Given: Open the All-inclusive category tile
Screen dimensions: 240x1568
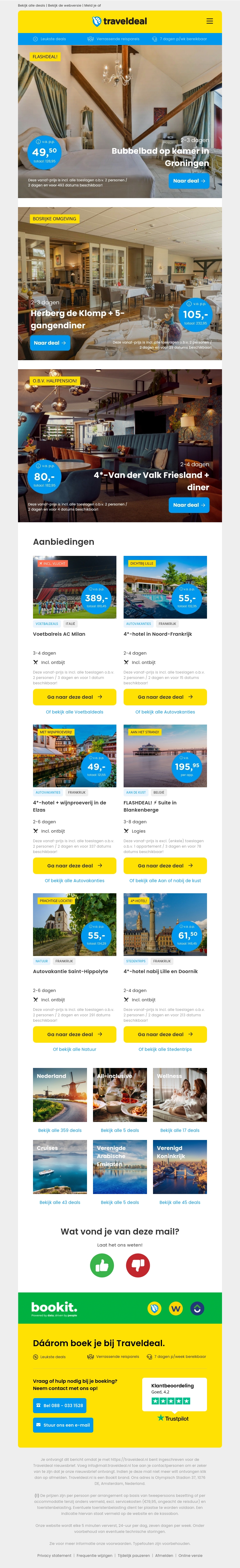Looking at the screenshot, I should (120, 1094).
